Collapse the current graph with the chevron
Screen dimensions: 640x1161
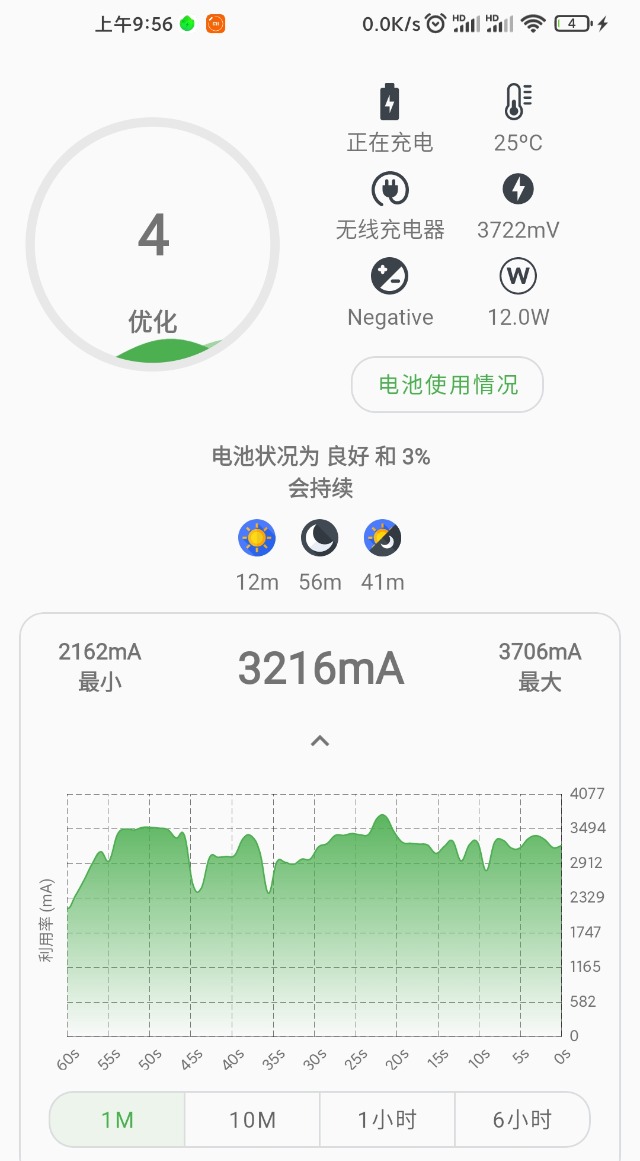tap(320, 741)
